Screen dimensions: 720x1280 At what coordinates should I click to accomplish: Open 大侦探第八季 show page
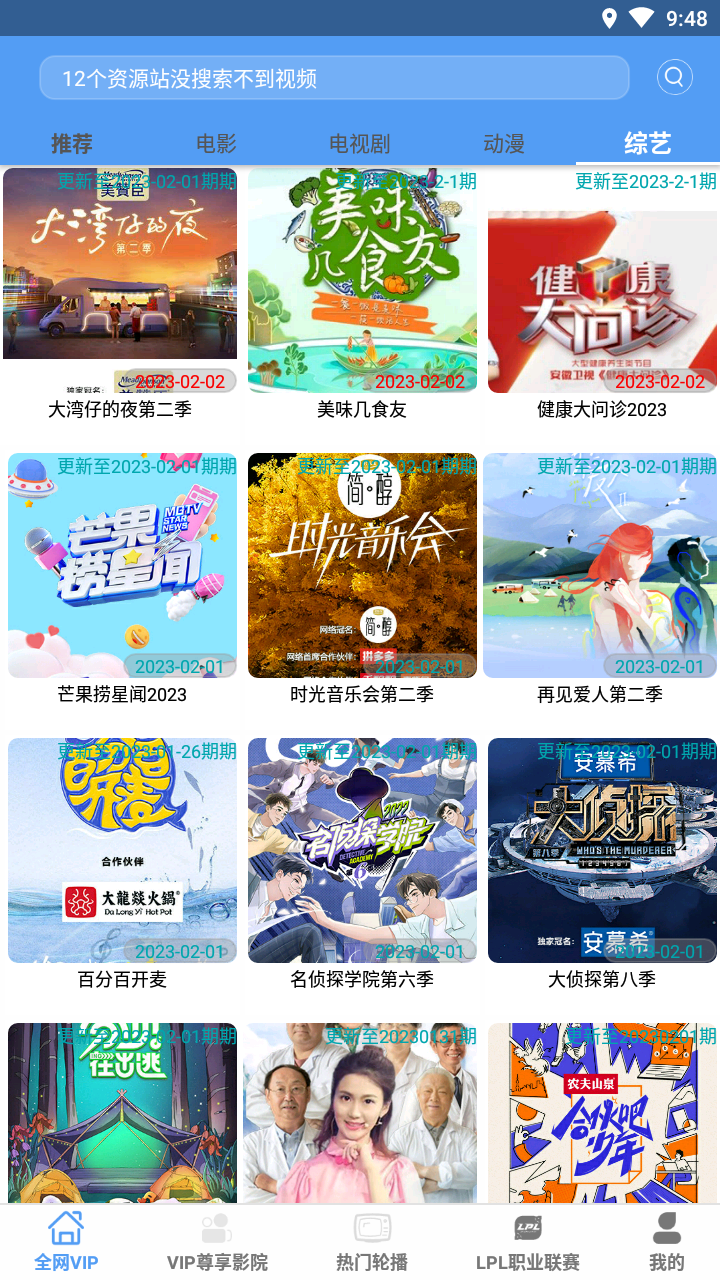[x=601, y=850]
